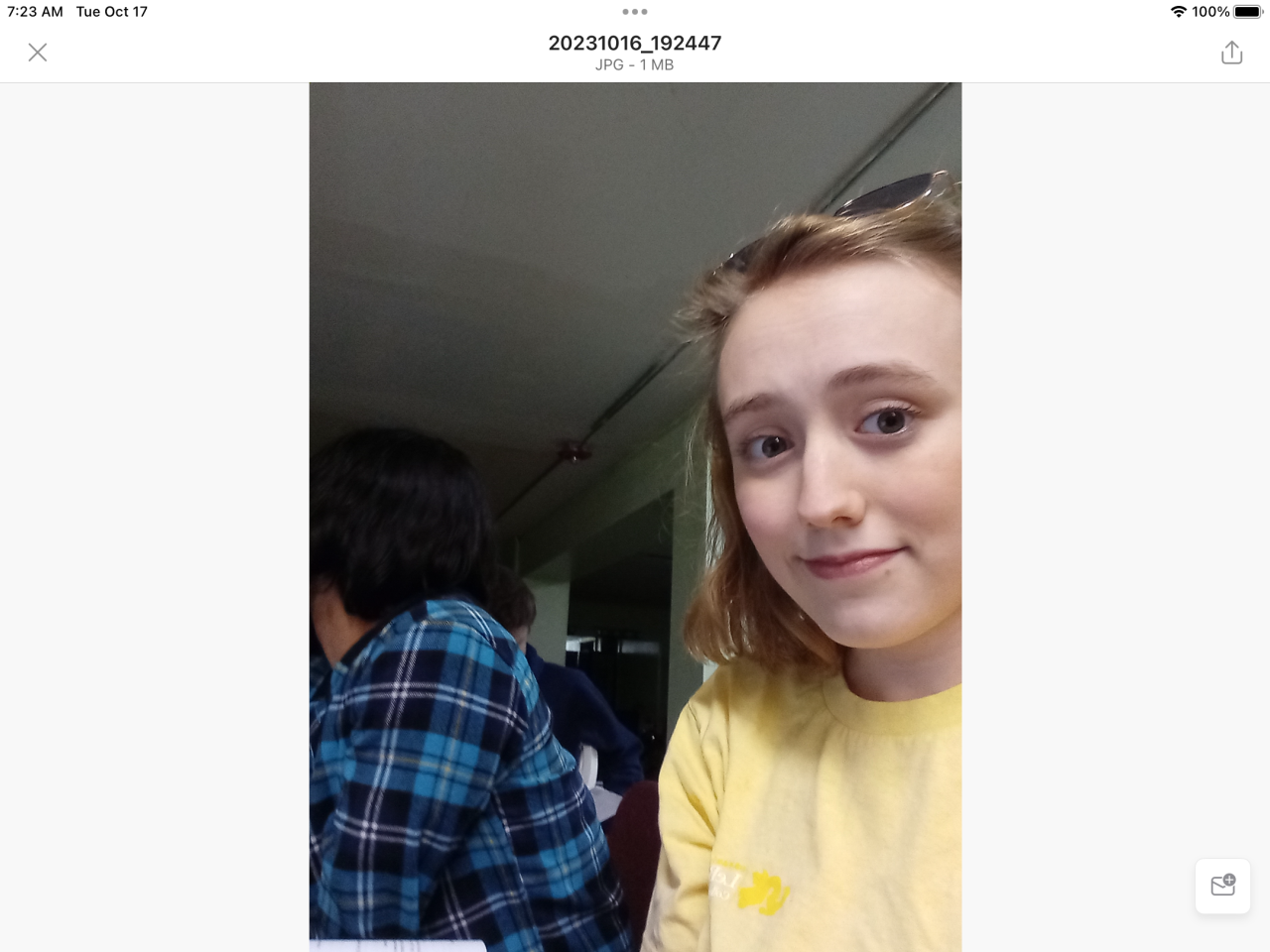Viewport: 1270px width, 952px height.
Task: Open the three-dot multitasking menu
Action: (635, 12)
